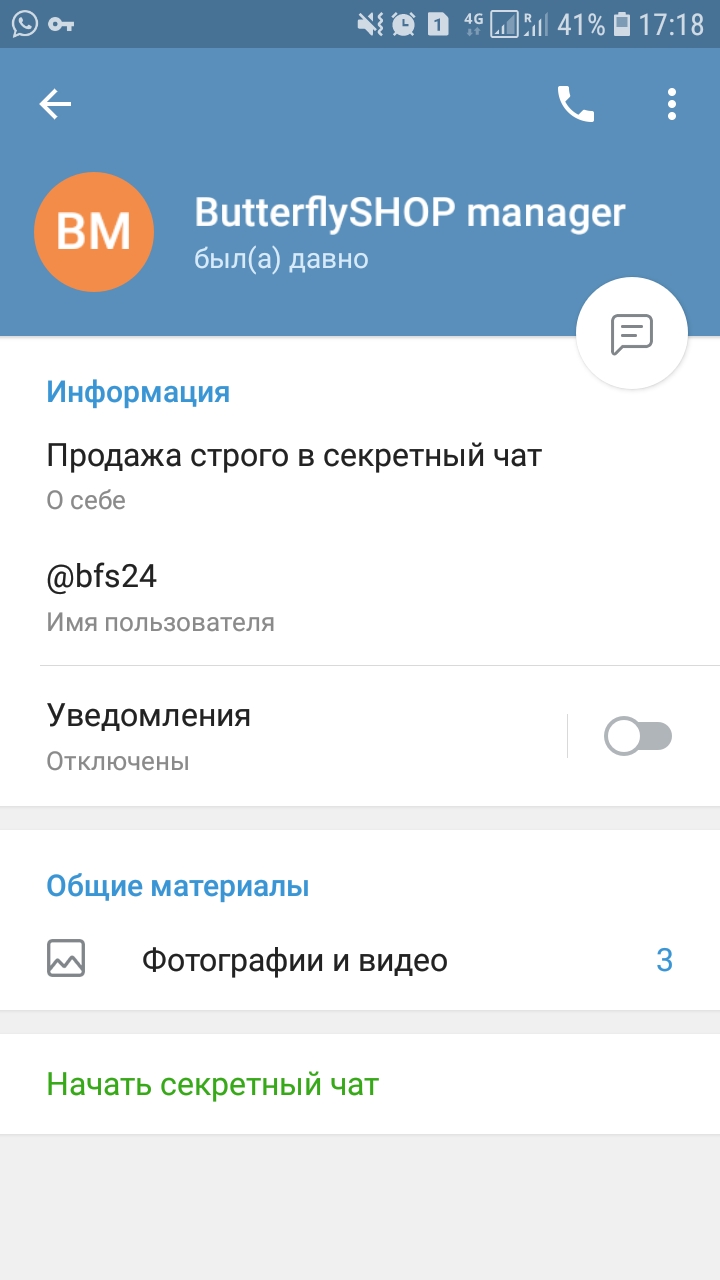Go back using the arrow icon
720x1280 pixels.
pyautogui.click(x=55, y=104)
